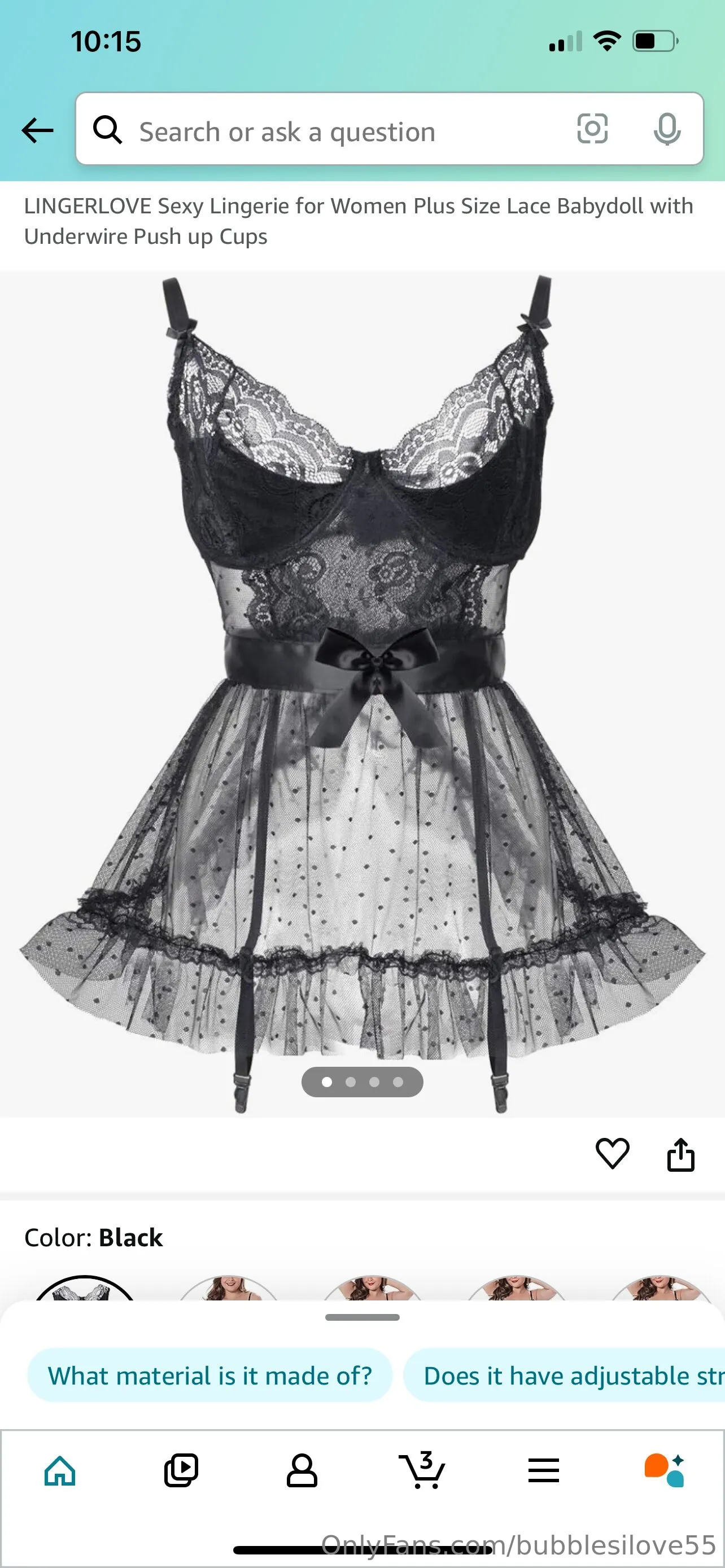Viewport: 725px width, 1568px height.
Task: Share this product
Action: (680, 1154)
